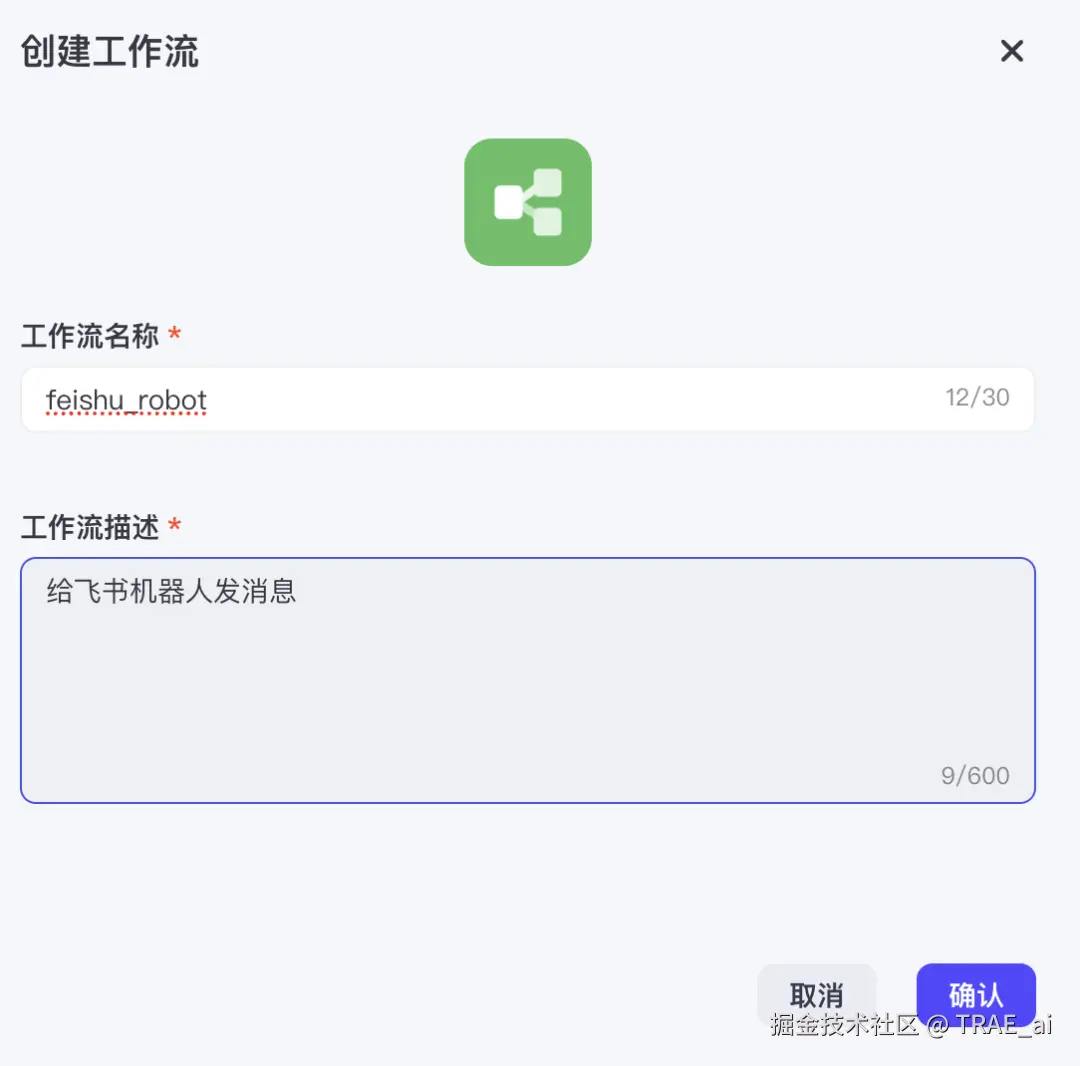The width and height of the screenshot is (1080, 1066).
Task: Change the green workflow icon
Action: (528, 202)
